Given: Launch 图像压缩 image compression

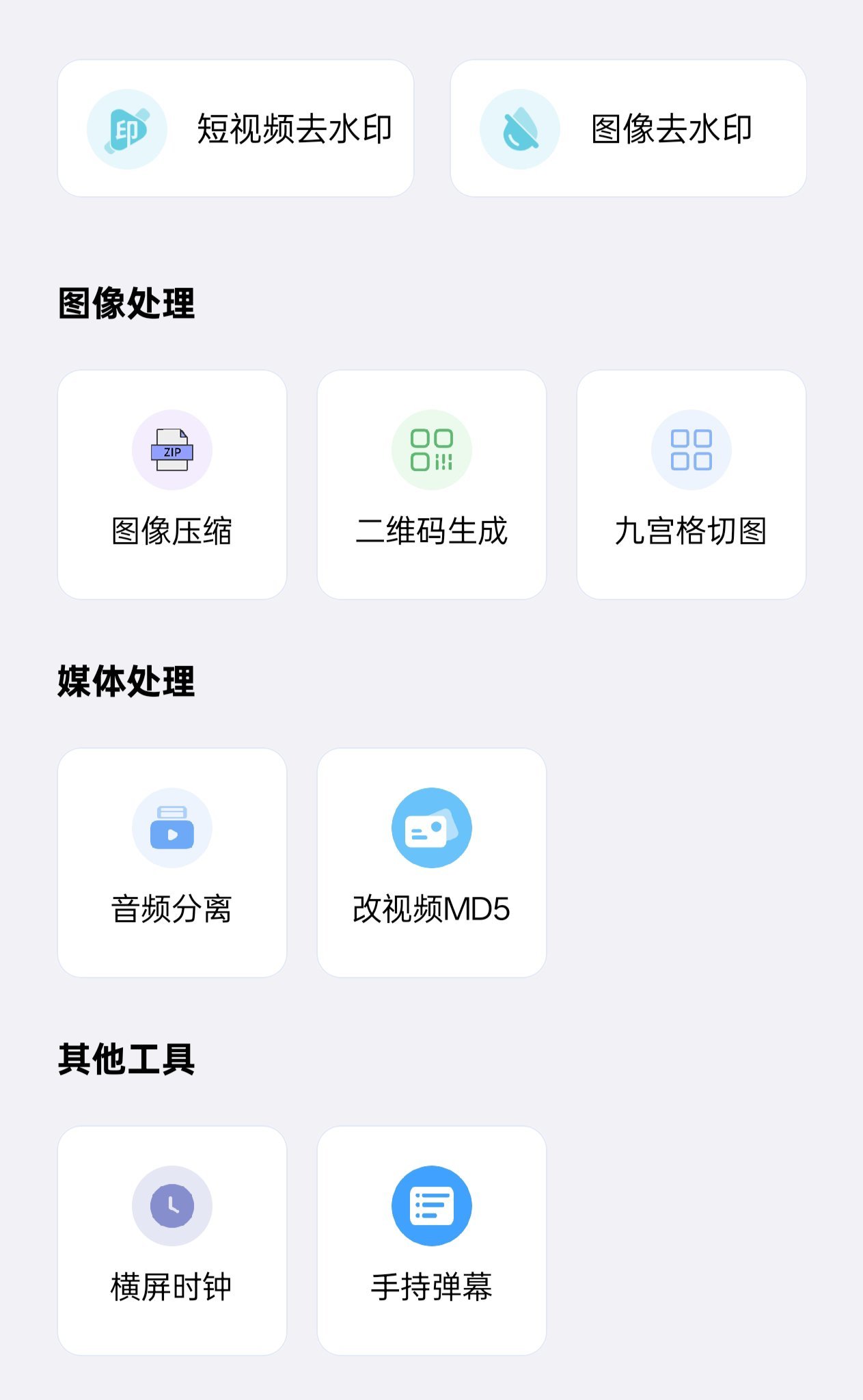Looking at the screenshot, I should [x=172, y=485].
